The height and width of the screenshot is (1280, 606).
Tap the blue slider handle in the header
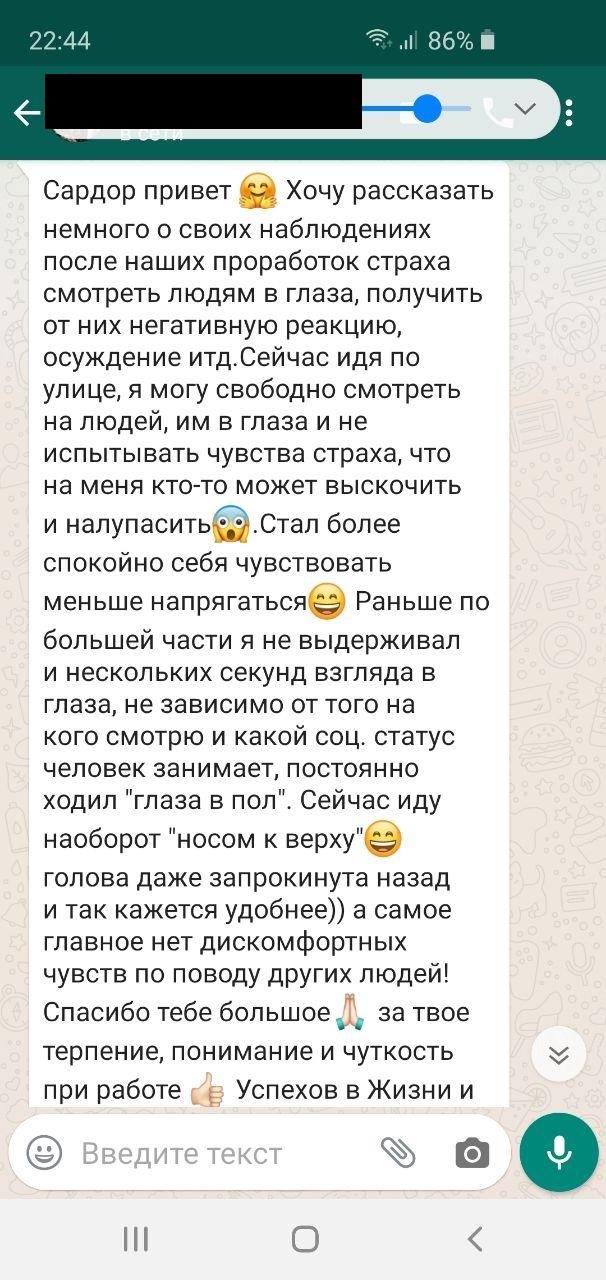(427, 108)
